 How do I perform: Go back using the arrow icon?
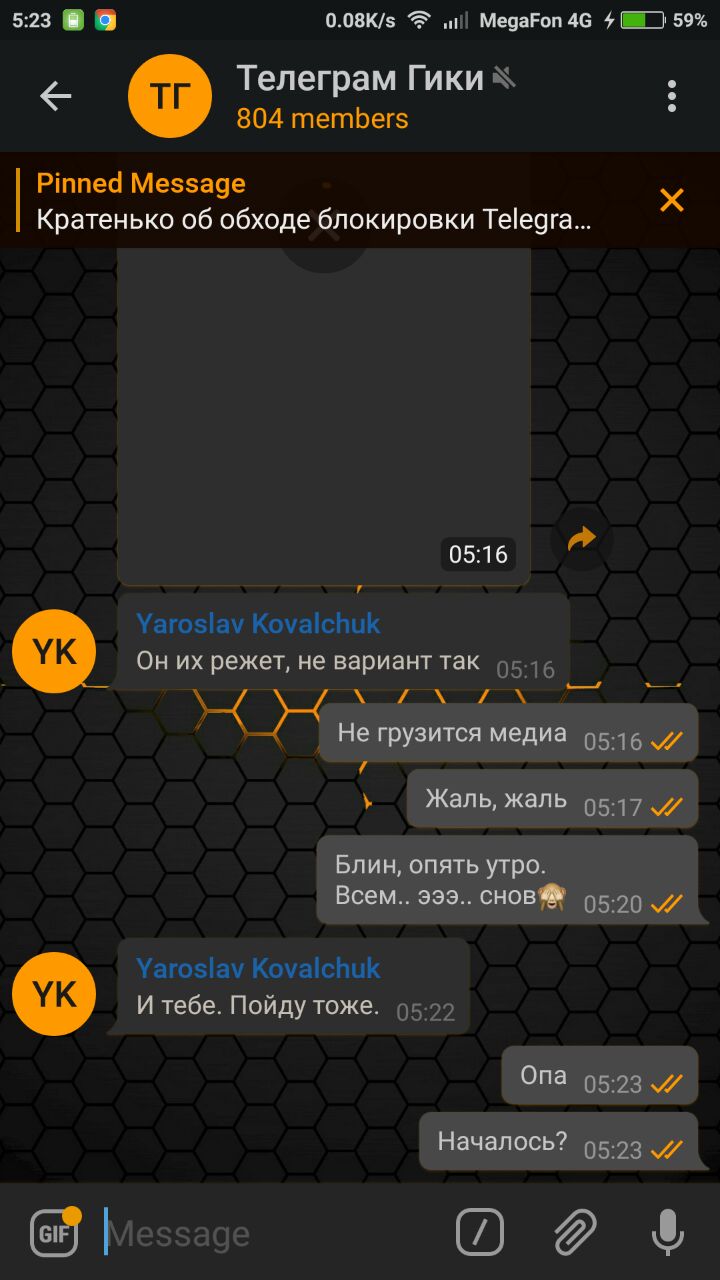[x=56, y=96]
